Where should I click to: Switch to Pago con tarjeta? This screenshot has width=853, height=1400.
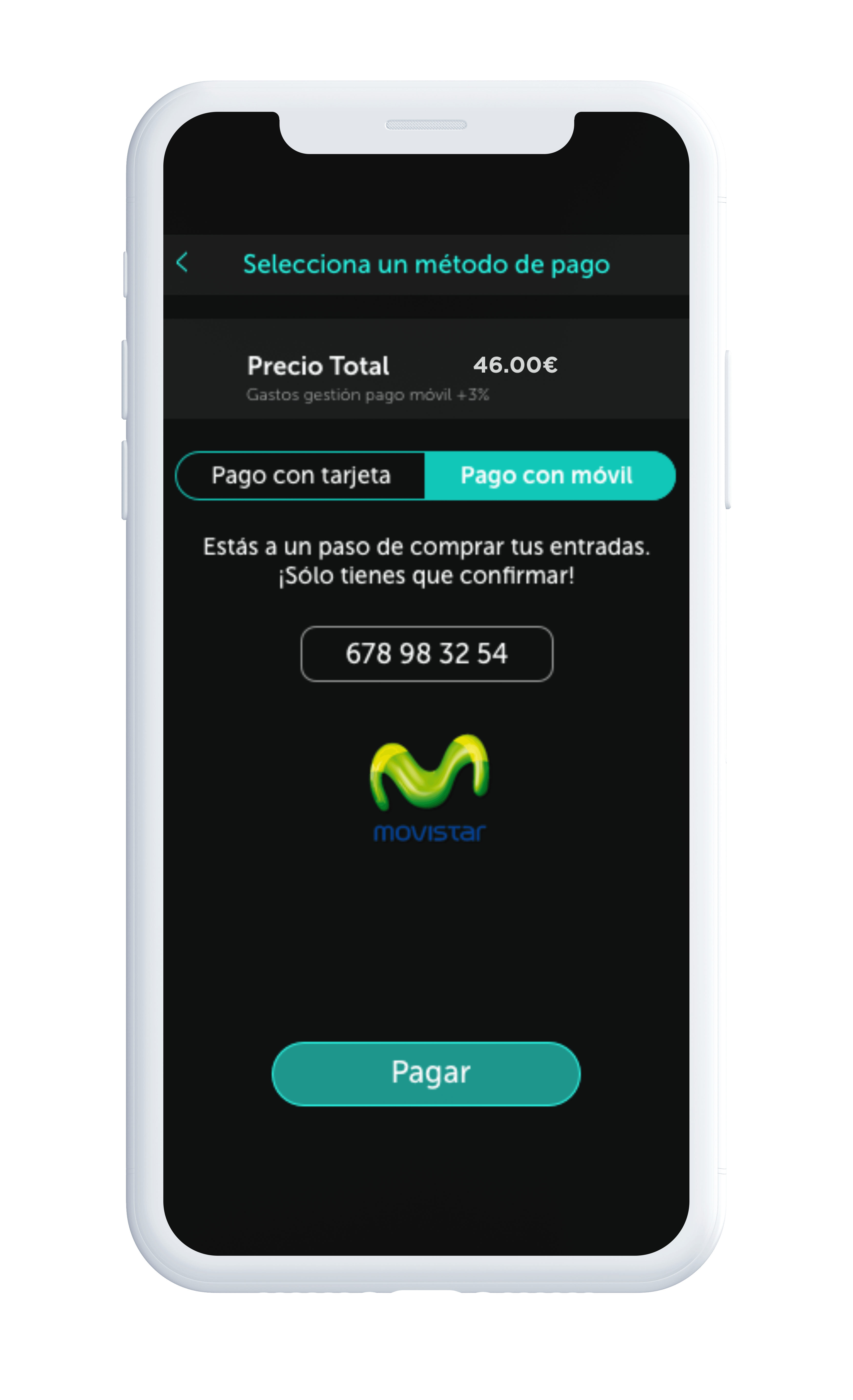(301, 476)
